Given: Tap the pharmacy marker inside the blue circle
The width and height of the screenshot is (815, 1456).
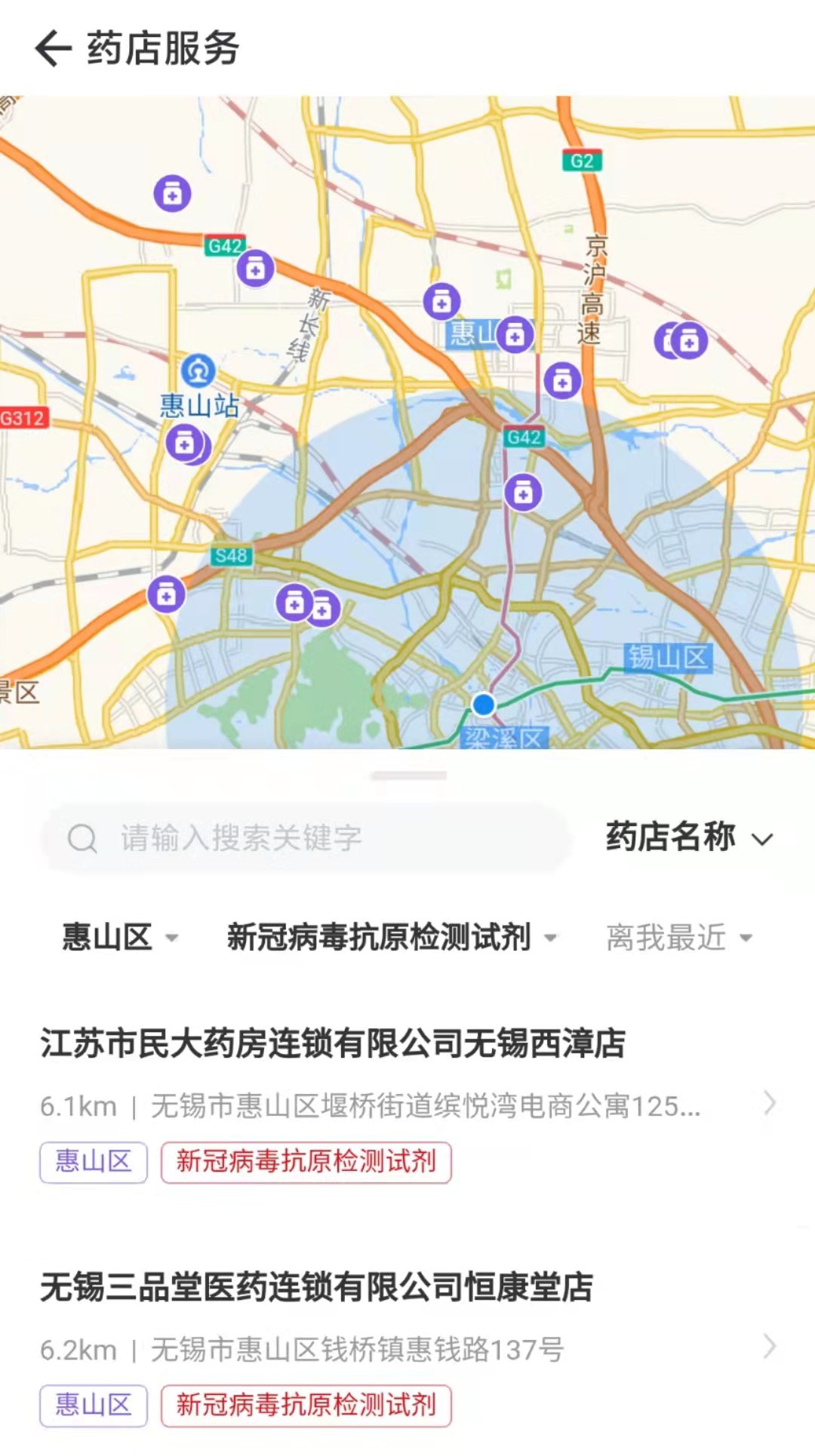Looking at the screenshot, I should pos(523,493).
